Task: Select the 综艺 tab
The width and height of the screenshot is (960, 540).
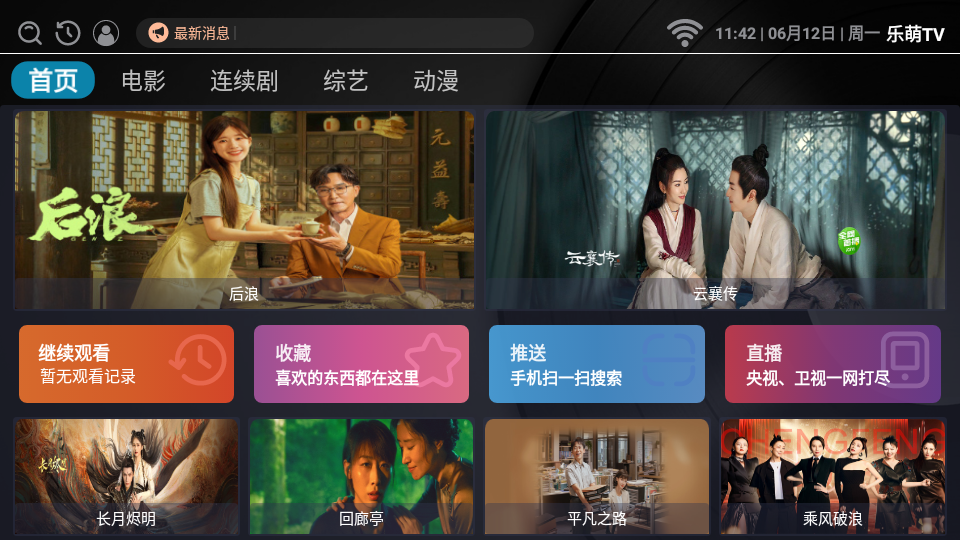Action: click(x=346, y=81)
